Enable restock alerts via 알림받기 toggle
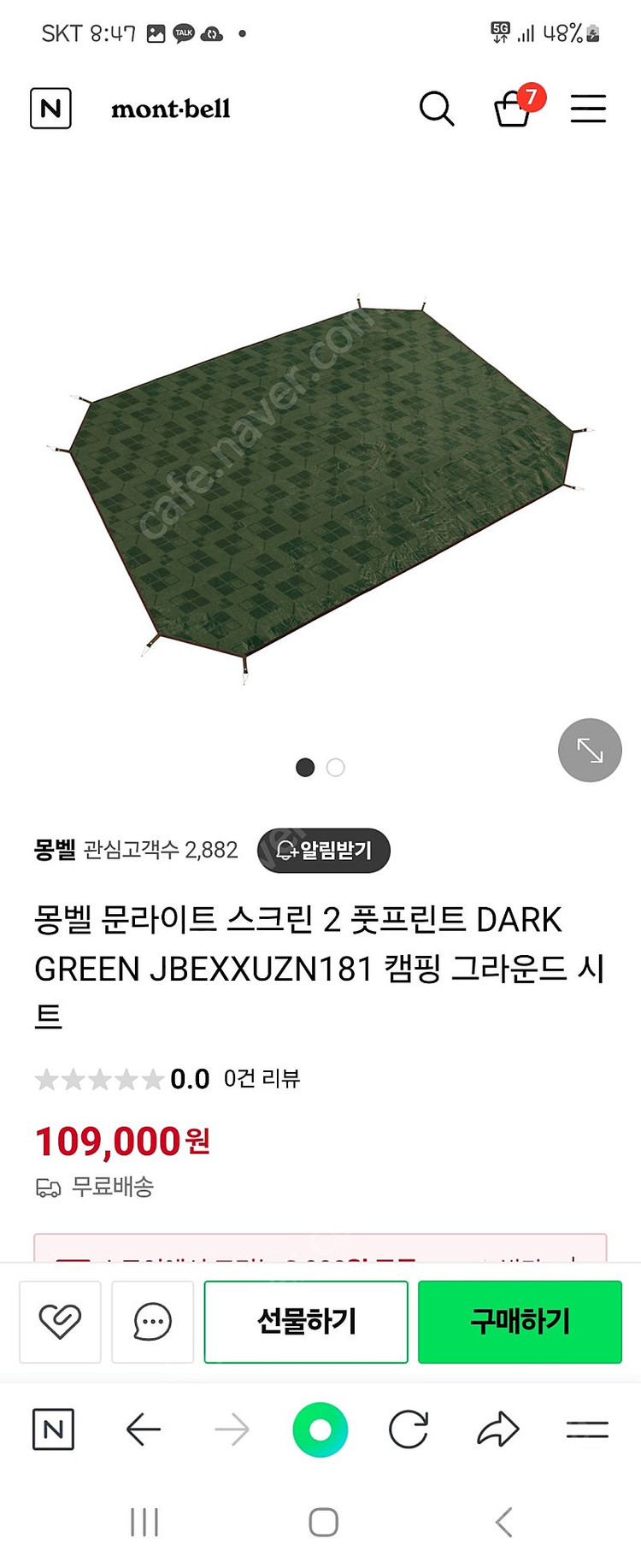The height and width of the screenshot is (1568, 641). 325,851
